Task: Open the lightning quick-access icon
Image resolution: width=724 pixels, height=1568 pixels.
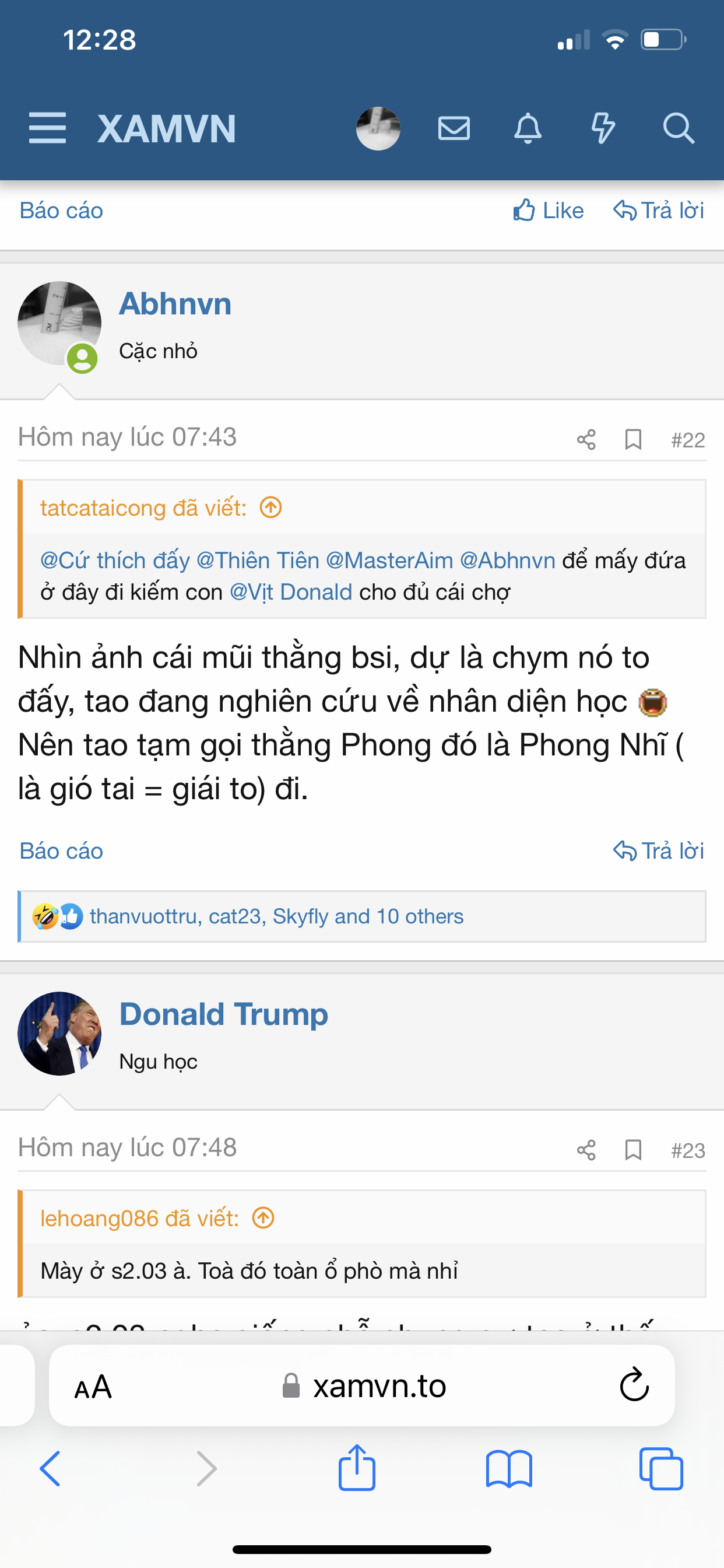Action: (603, 128)
